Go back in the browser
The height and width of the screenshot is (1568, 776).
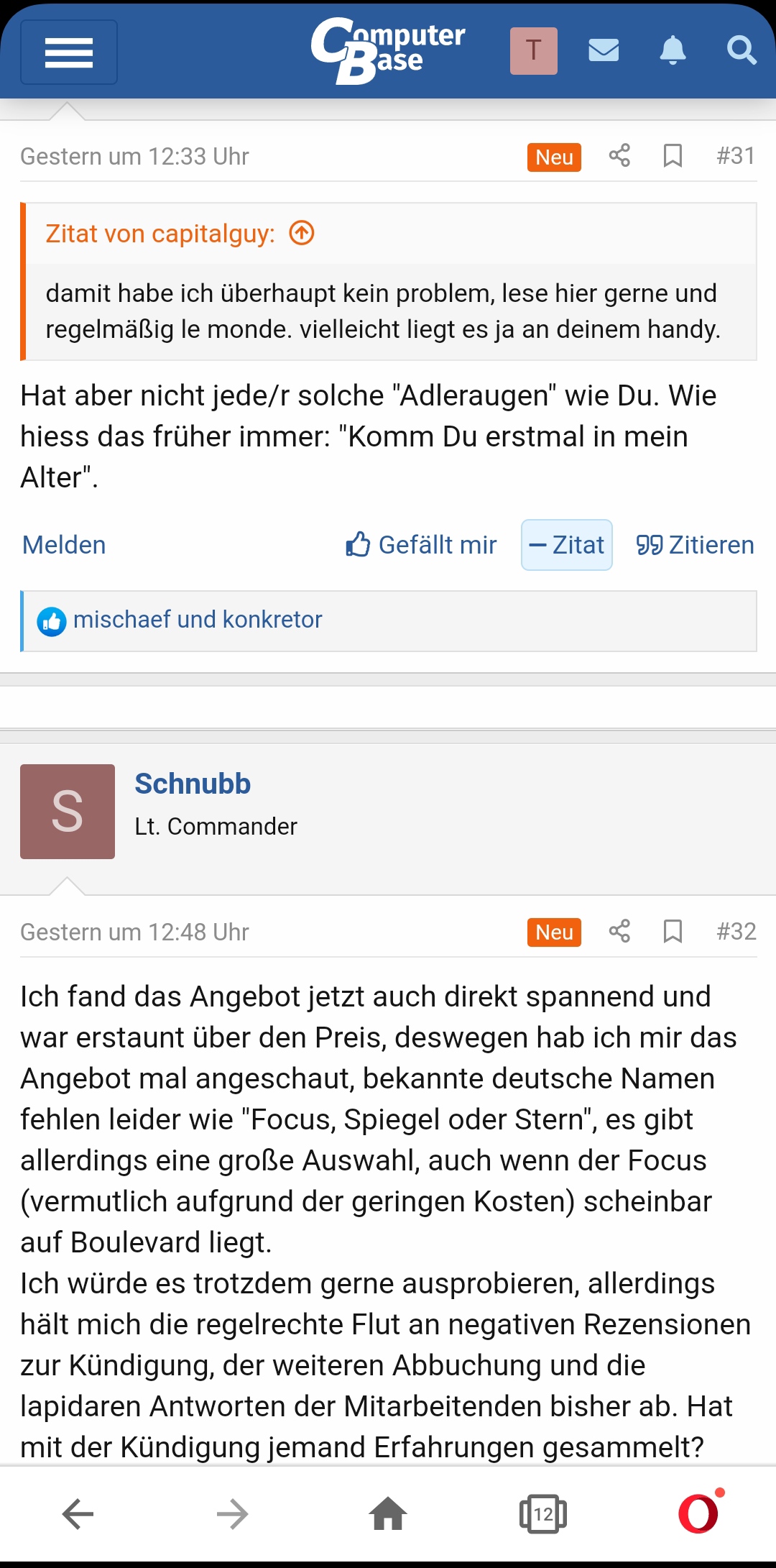pyautogui.click(x=78, y=1514)
